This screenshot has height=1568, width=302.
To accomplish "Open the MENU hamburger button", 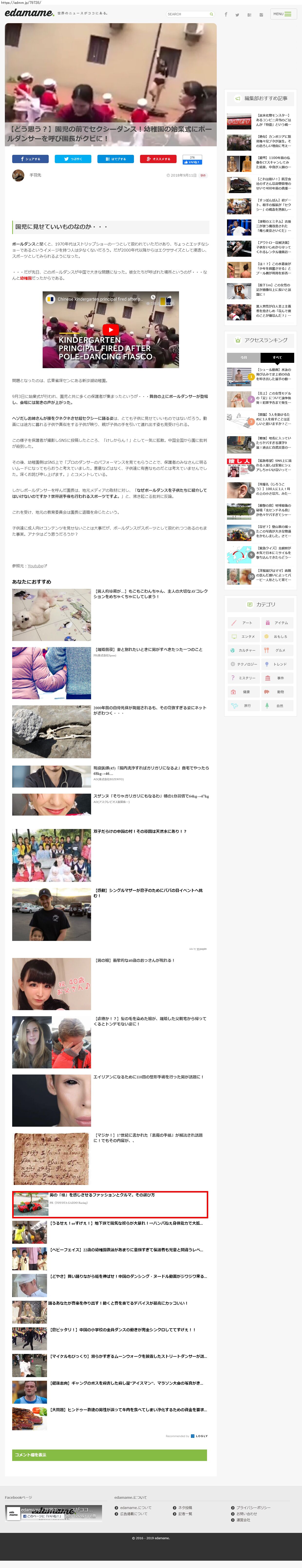I will (282, 14).
